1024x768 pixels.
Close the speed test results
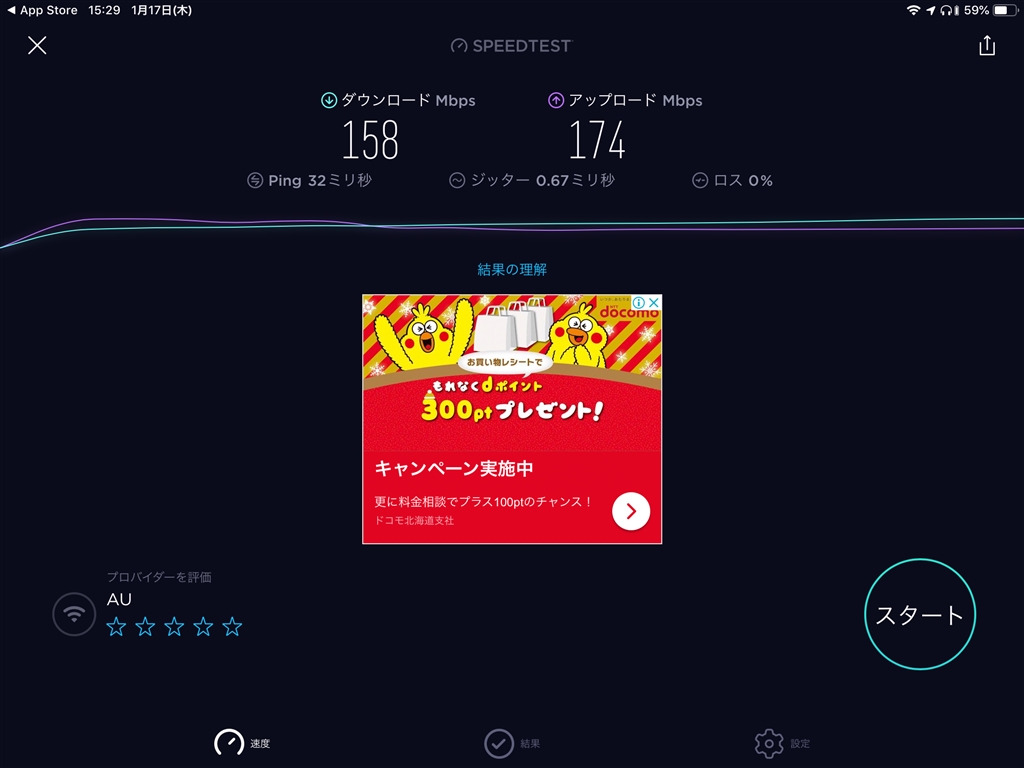pyautogui.click(x=37, y=45)
